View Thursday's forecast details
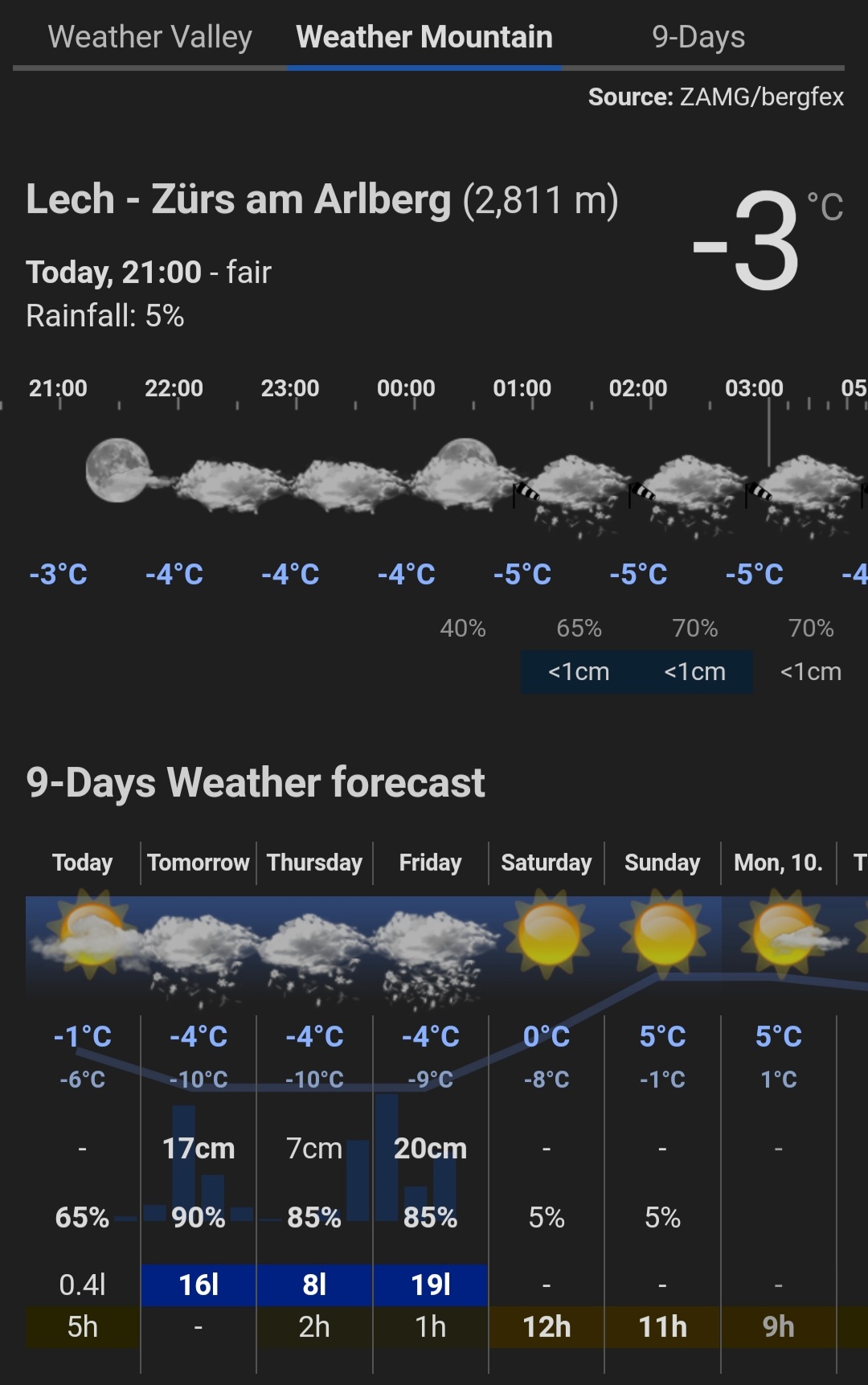868x1385 pixels. point(314,863)
